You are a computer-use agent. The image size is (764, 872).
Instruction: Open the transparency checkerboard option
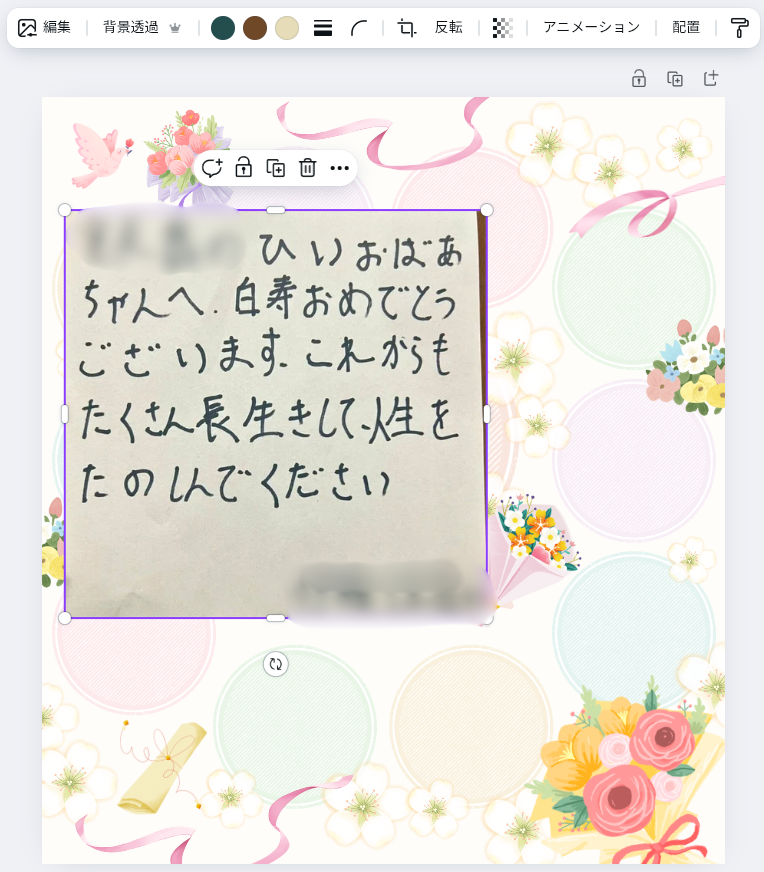coord(503,28)
